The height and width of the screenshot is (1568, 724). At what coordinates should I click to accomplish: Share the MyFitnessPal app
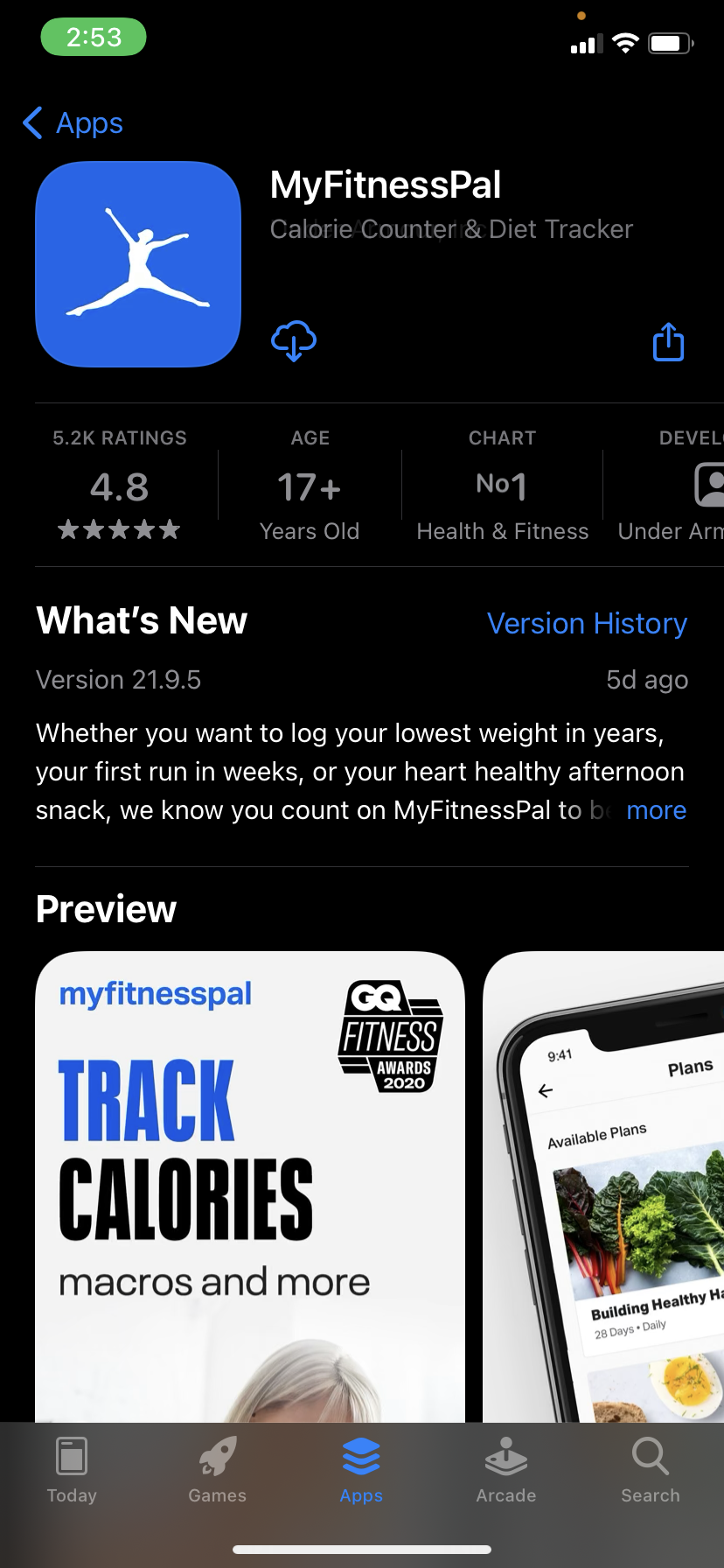tap(669, 341)
